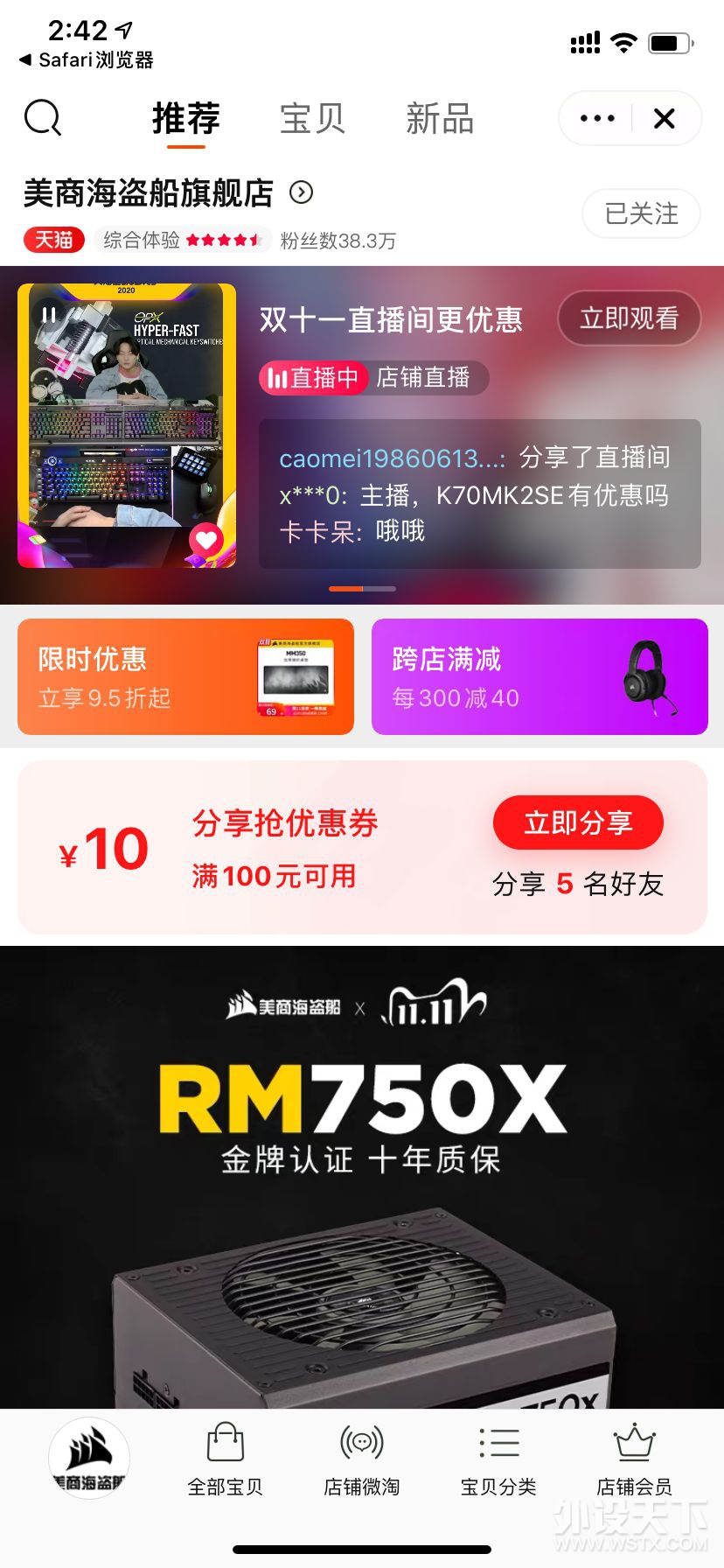The width and height of the screenshot is (724, 1568).
Task: Pause the live stream preview
Action: click(49, 315)
